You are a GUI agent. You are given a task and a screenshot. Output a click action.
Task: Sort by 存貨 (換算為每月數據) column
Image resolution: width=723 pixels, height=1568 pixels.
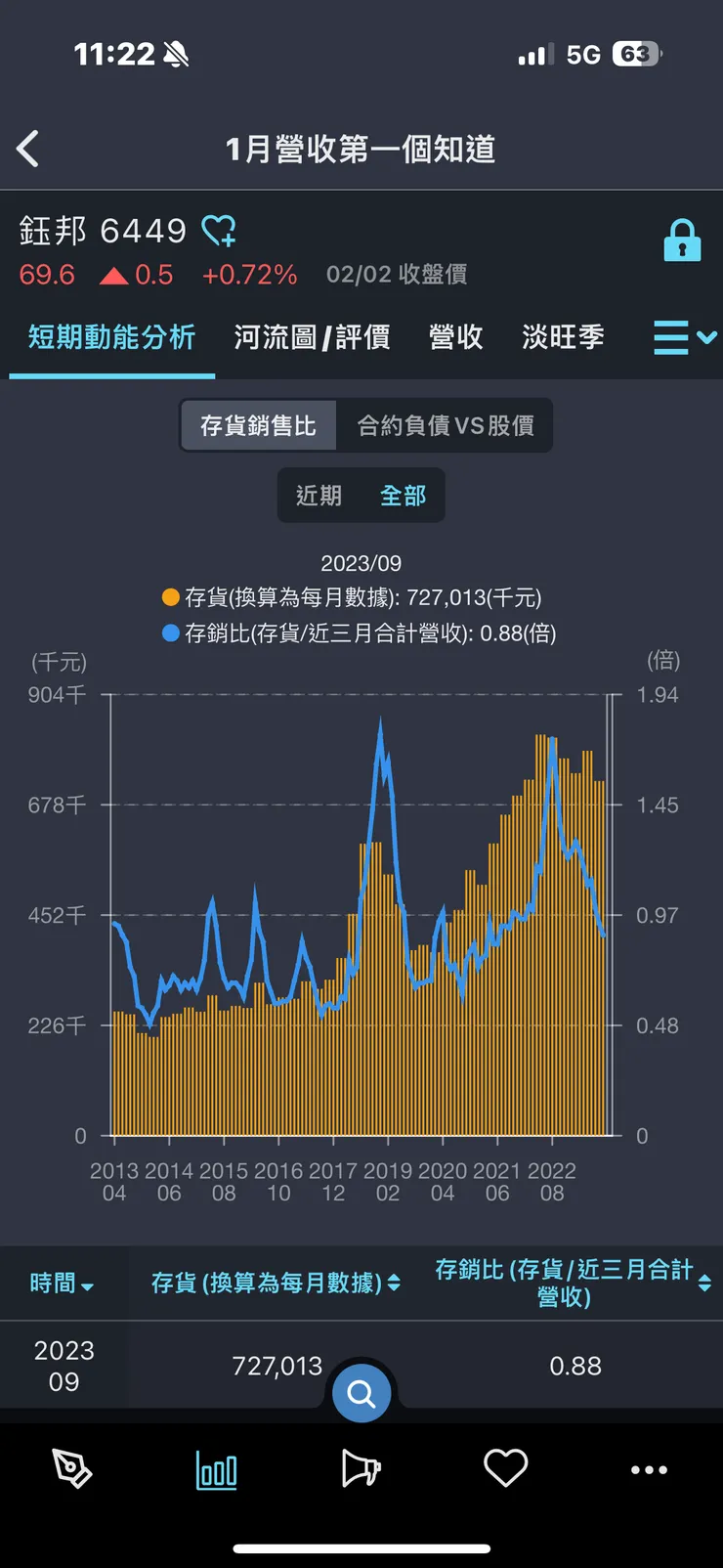(276, 1283)
